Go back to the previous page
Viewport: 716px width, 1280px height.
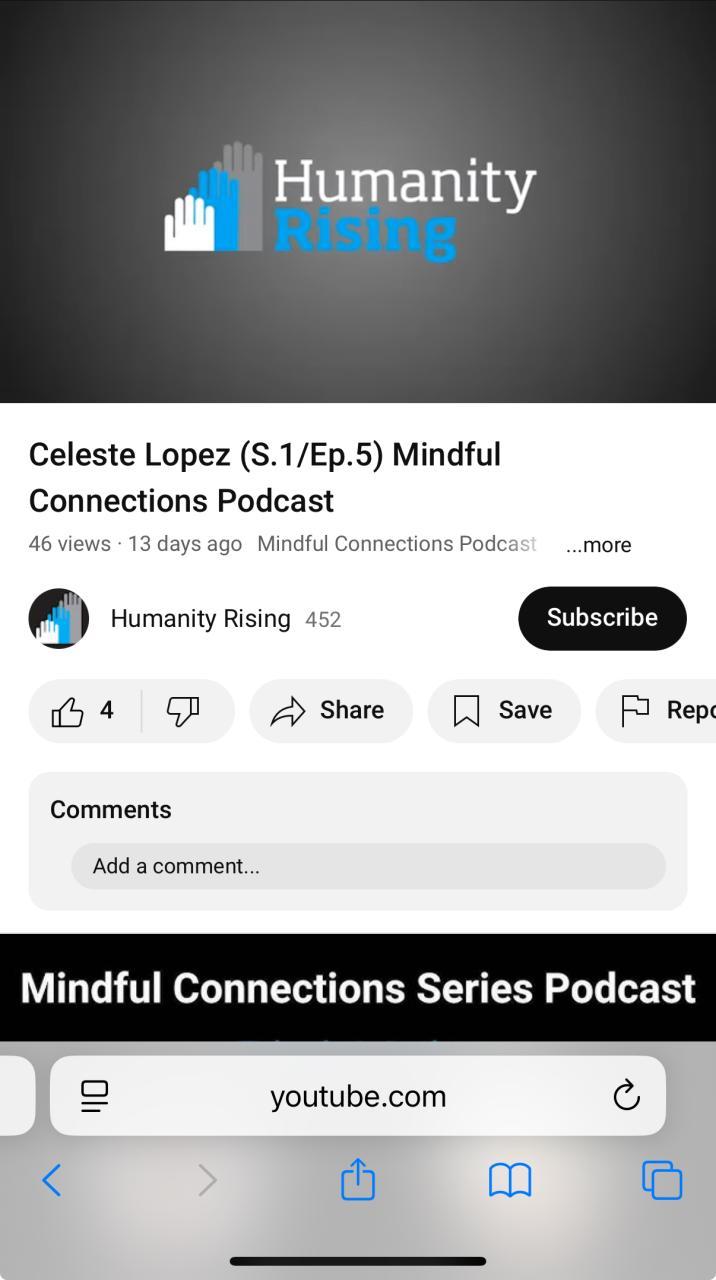pos(52,1181)
